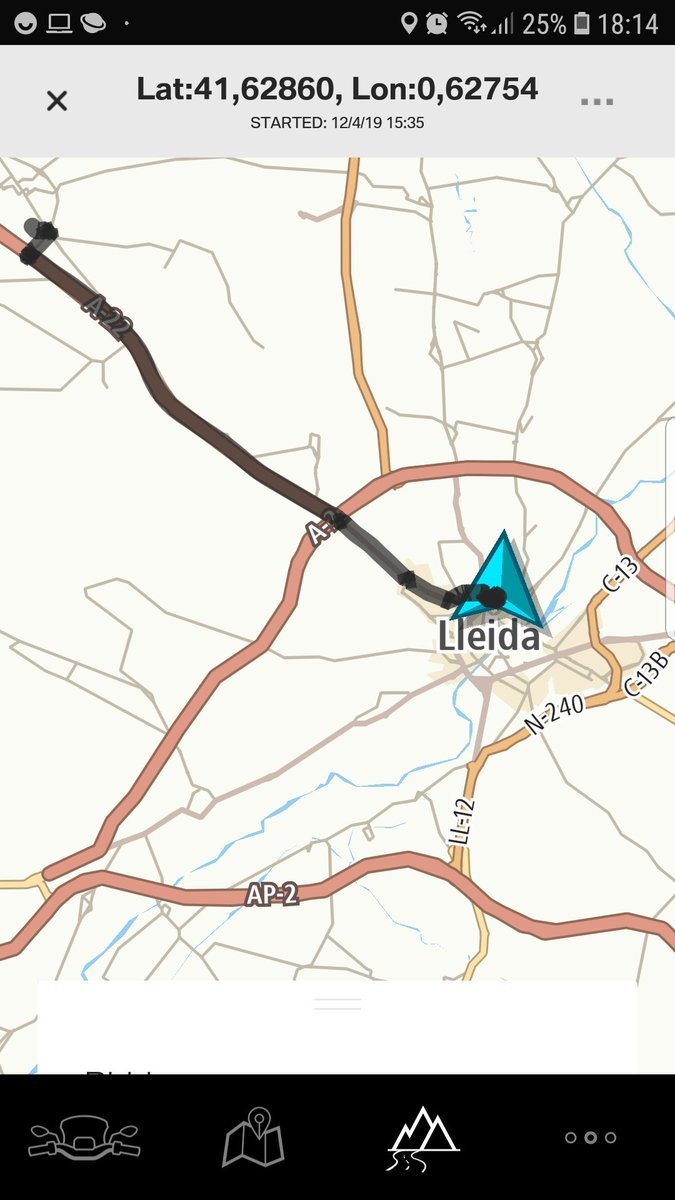Open the three-dot overflow menu
Screen dimensions: 675x1200
tap(596, 101)
